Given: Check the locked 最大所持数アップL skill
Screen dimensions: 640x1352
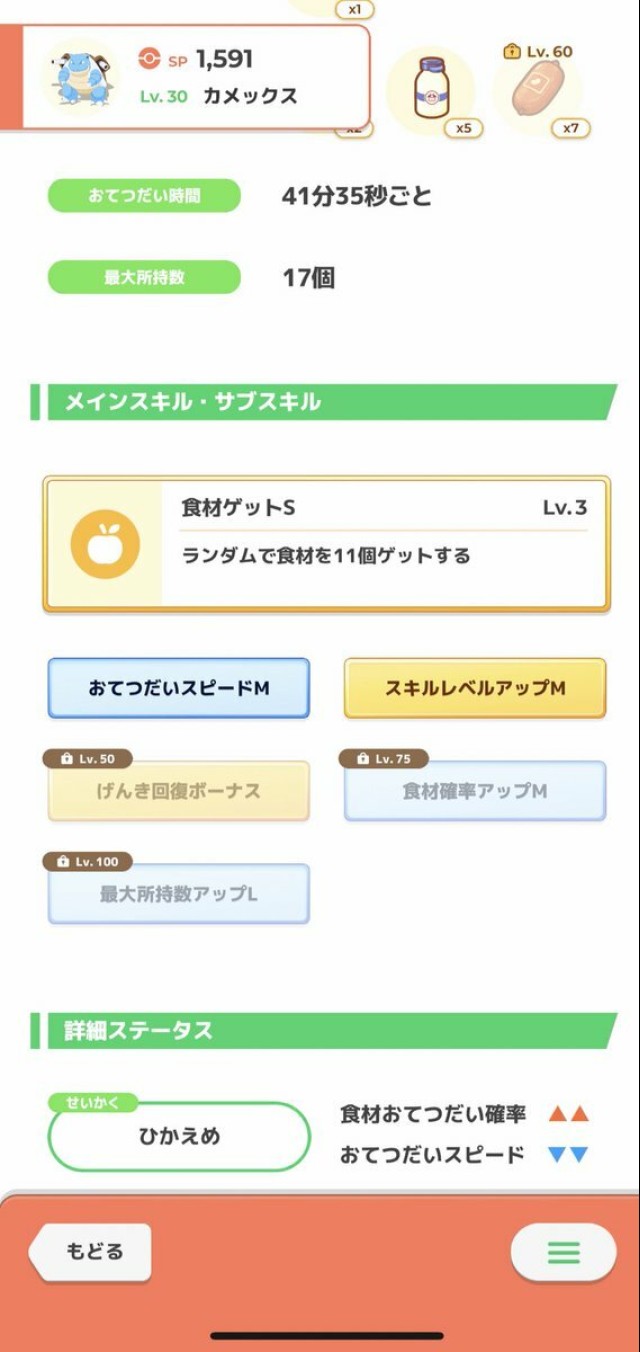Looking at the screenshot, I should coord(179,893).
